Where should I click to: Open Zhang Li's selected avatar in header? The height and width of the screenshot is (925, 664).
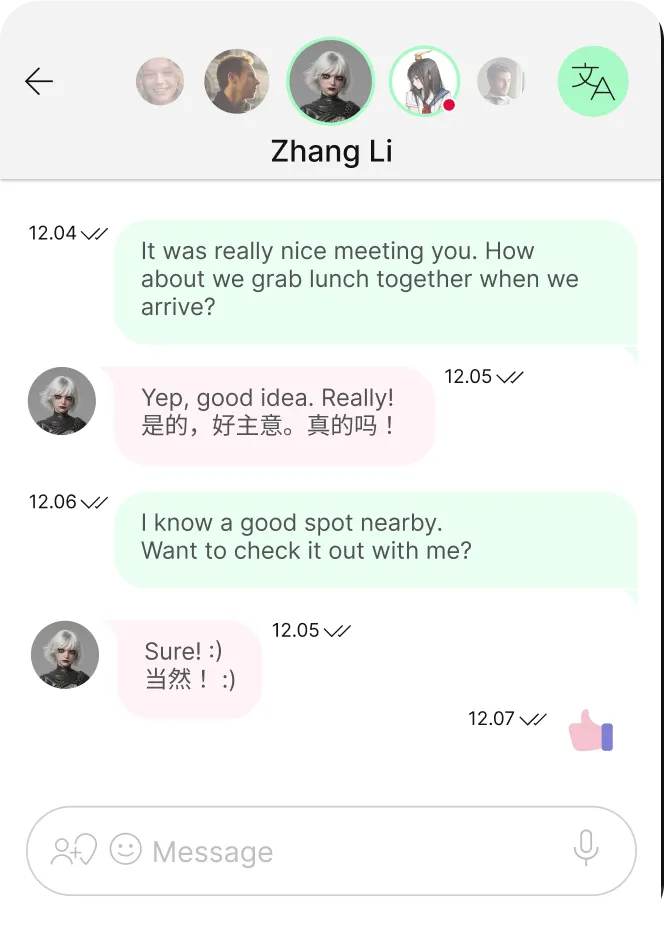[x=330, y=81]
